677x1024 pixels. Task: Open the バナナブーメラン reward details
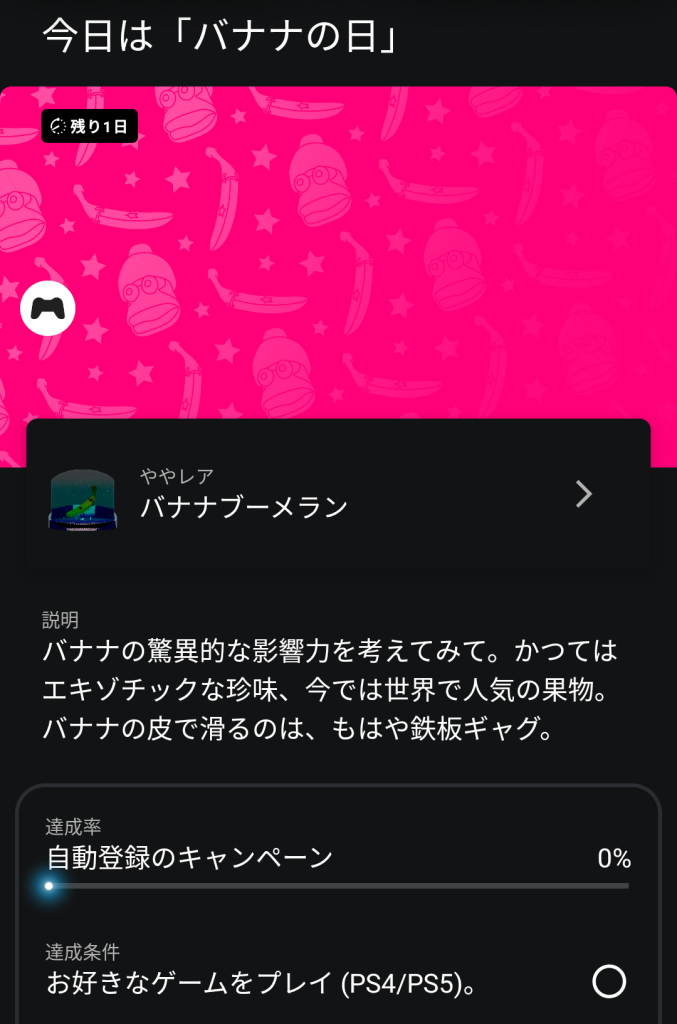338,494
